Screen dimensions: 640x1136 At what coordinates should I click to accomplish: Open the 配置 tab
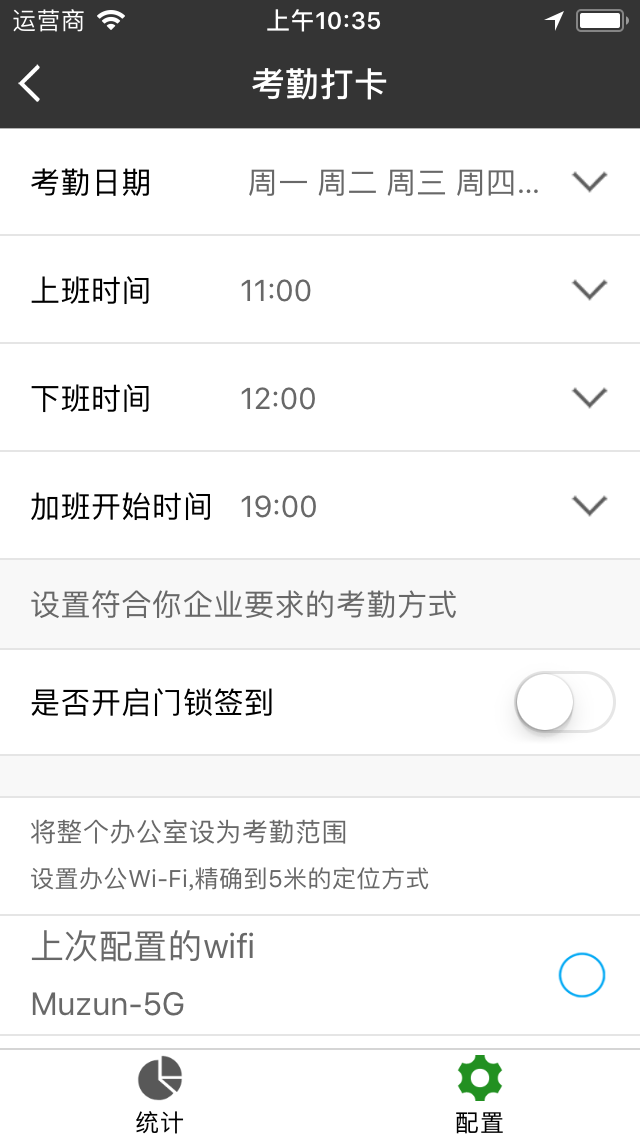[x=479, y=1093]
